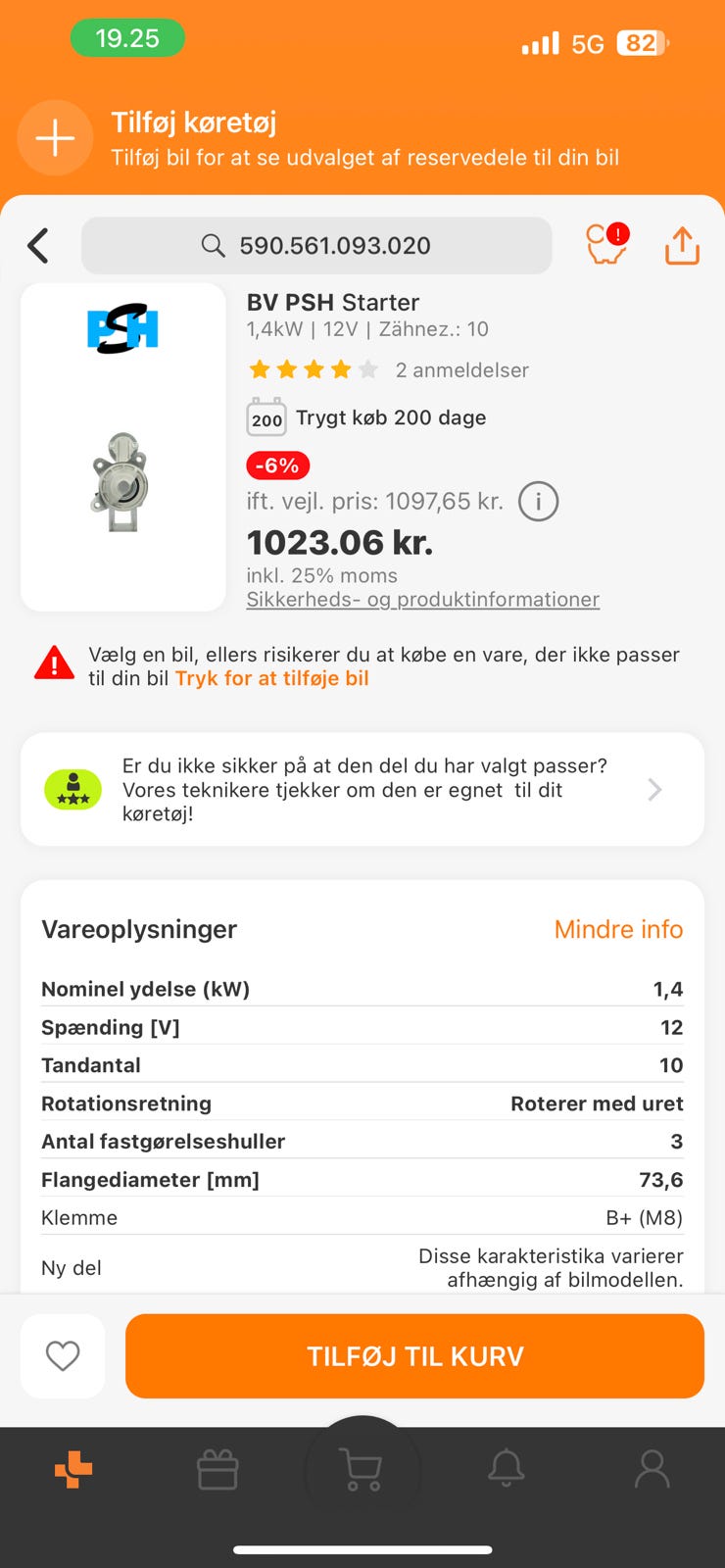725x1568 pixels.
Task: Open the gift box tab
Action: pyautogui.click(x=217, y=1470)
